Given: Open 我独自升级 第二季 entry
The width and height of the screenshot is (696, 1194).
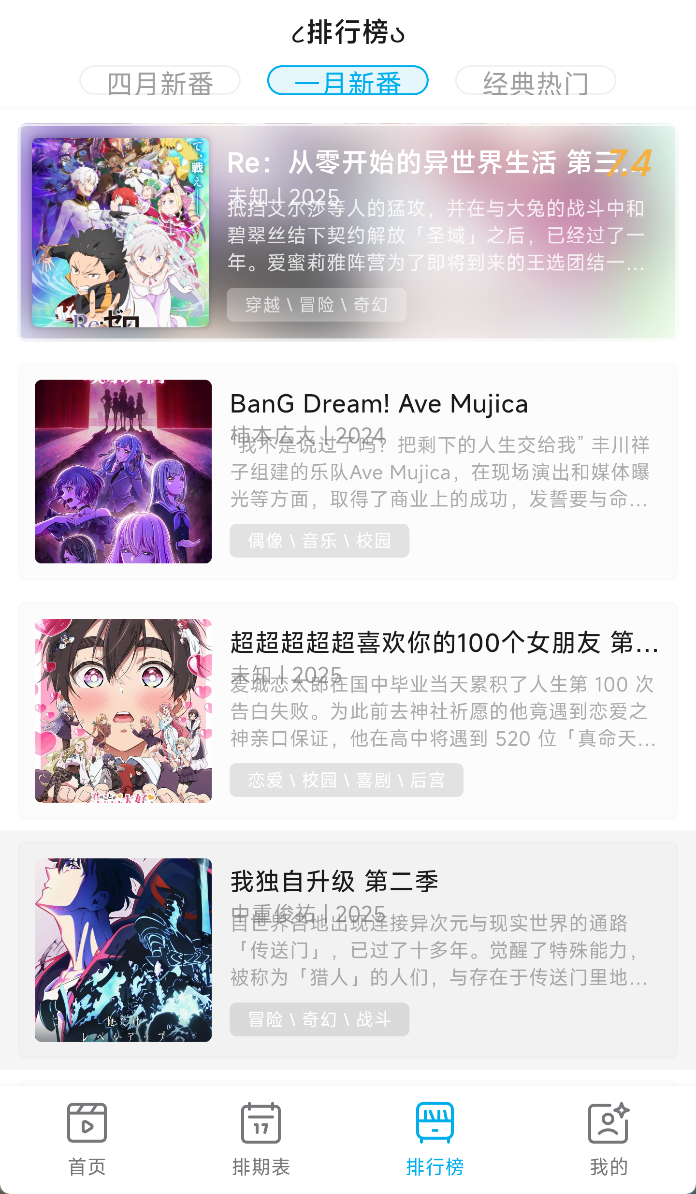Looking at the screenshot, I should click(348, 949).
